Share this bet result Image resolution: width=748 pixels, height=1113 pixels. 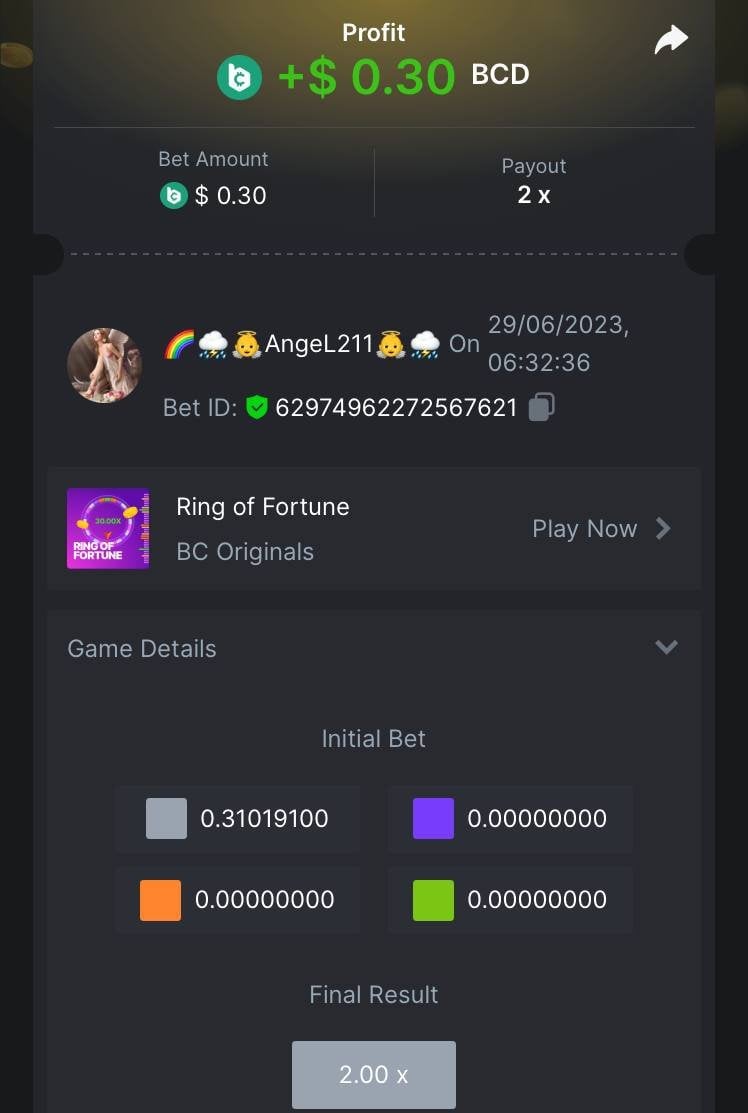[x=671, y=40]
